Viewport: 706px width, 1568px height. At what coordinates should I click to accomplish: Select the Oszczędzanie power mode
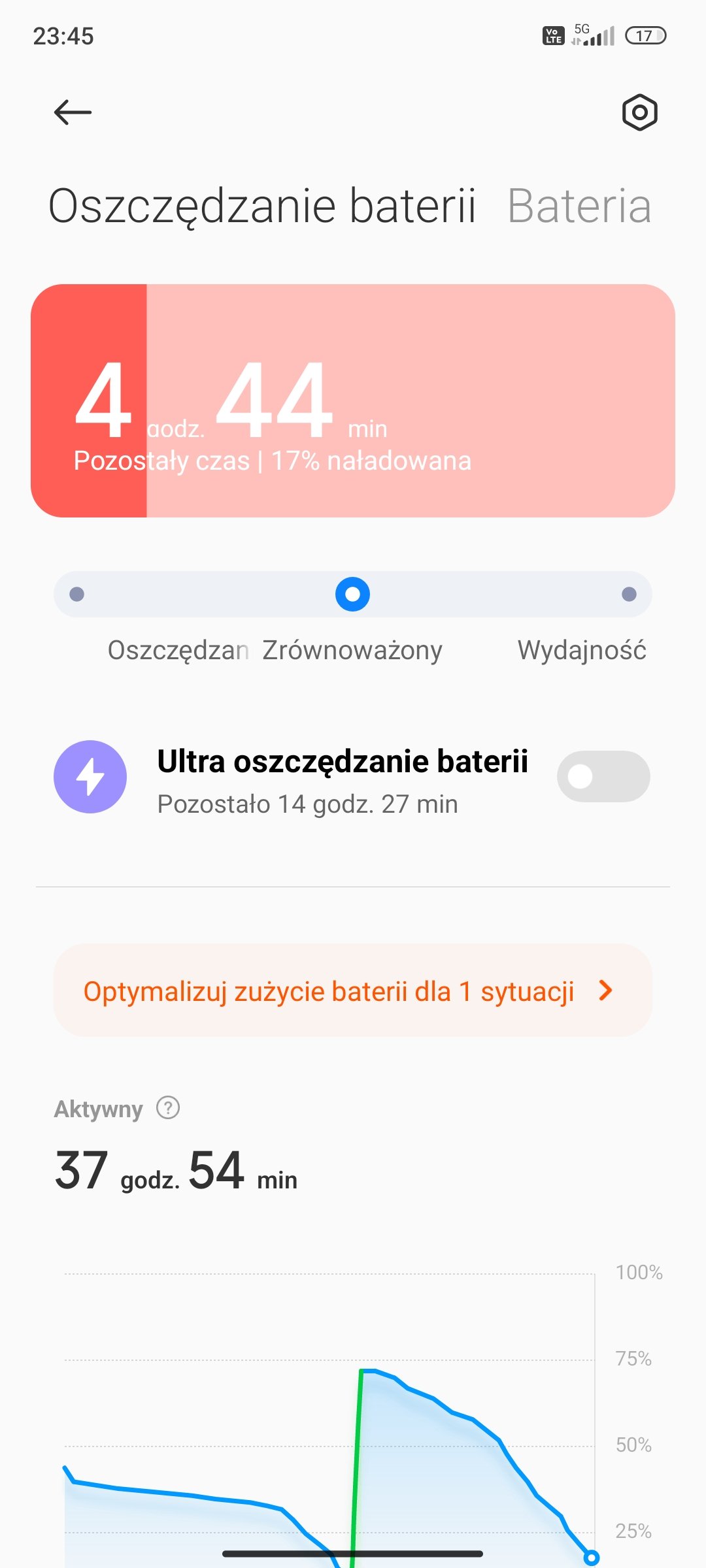[x=76, y=594]
